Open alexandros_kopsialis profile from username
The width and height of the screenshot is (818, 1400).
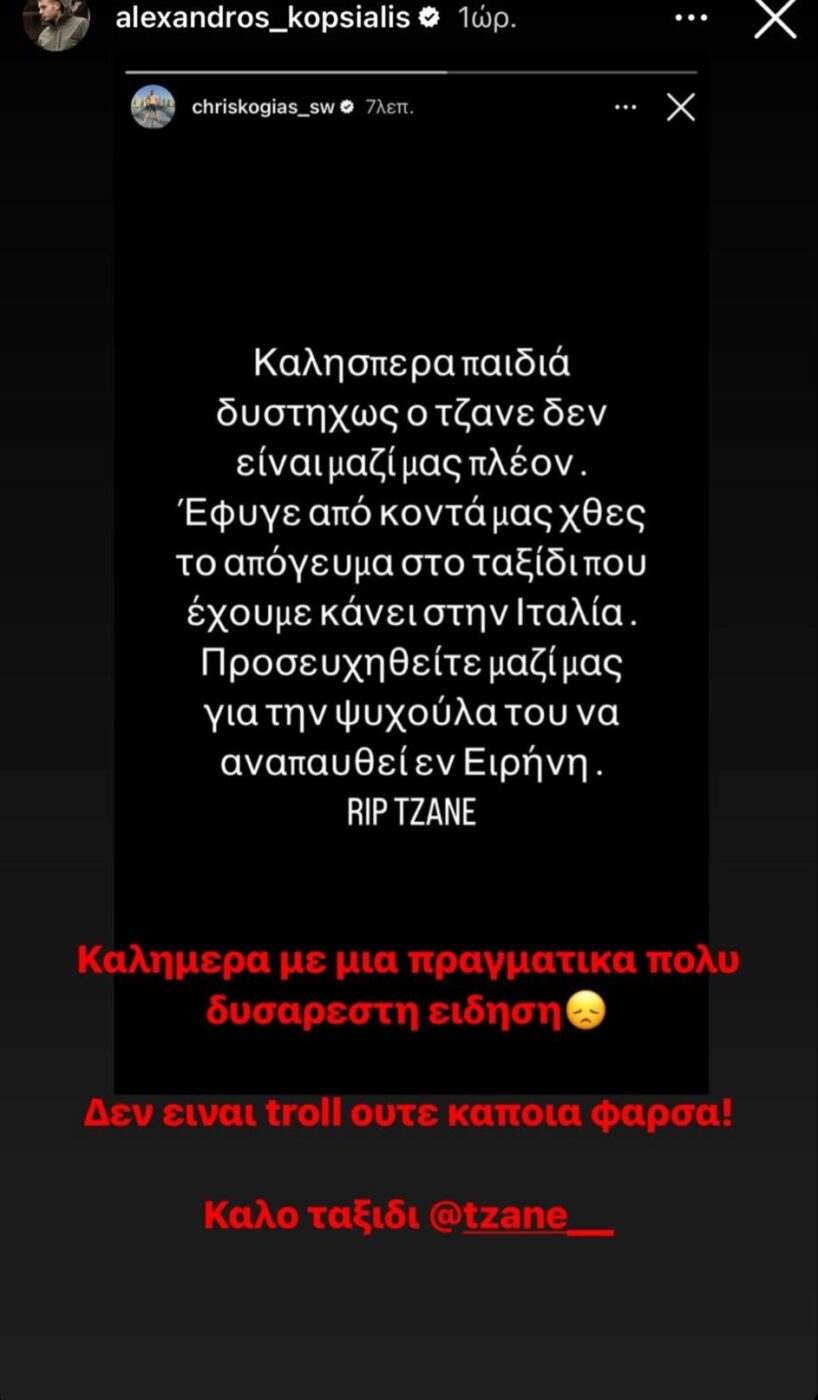[262, 18]
